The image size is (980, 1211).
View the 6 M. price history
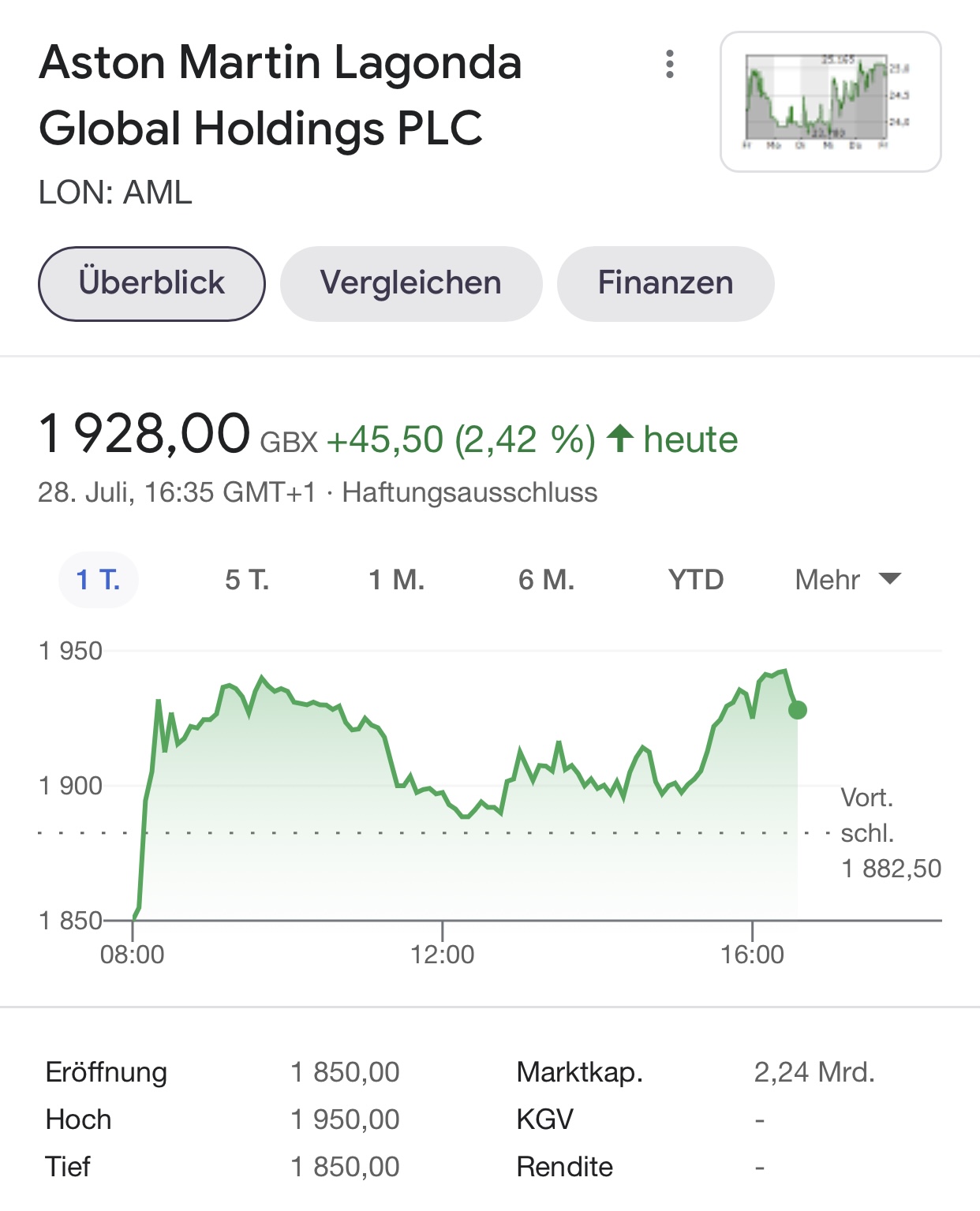(546, 580)
